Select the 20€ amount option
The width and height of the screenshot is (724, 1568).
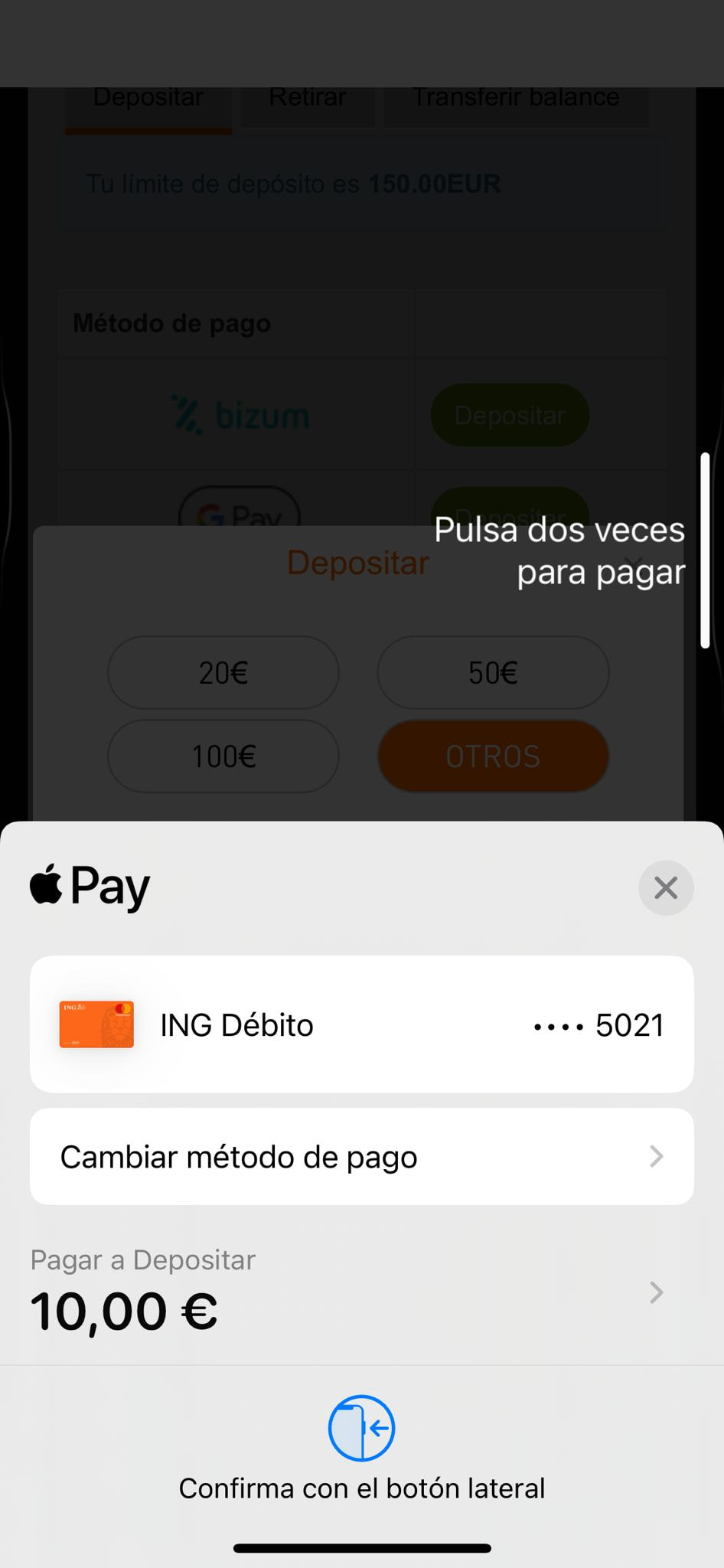pos(222,672)
